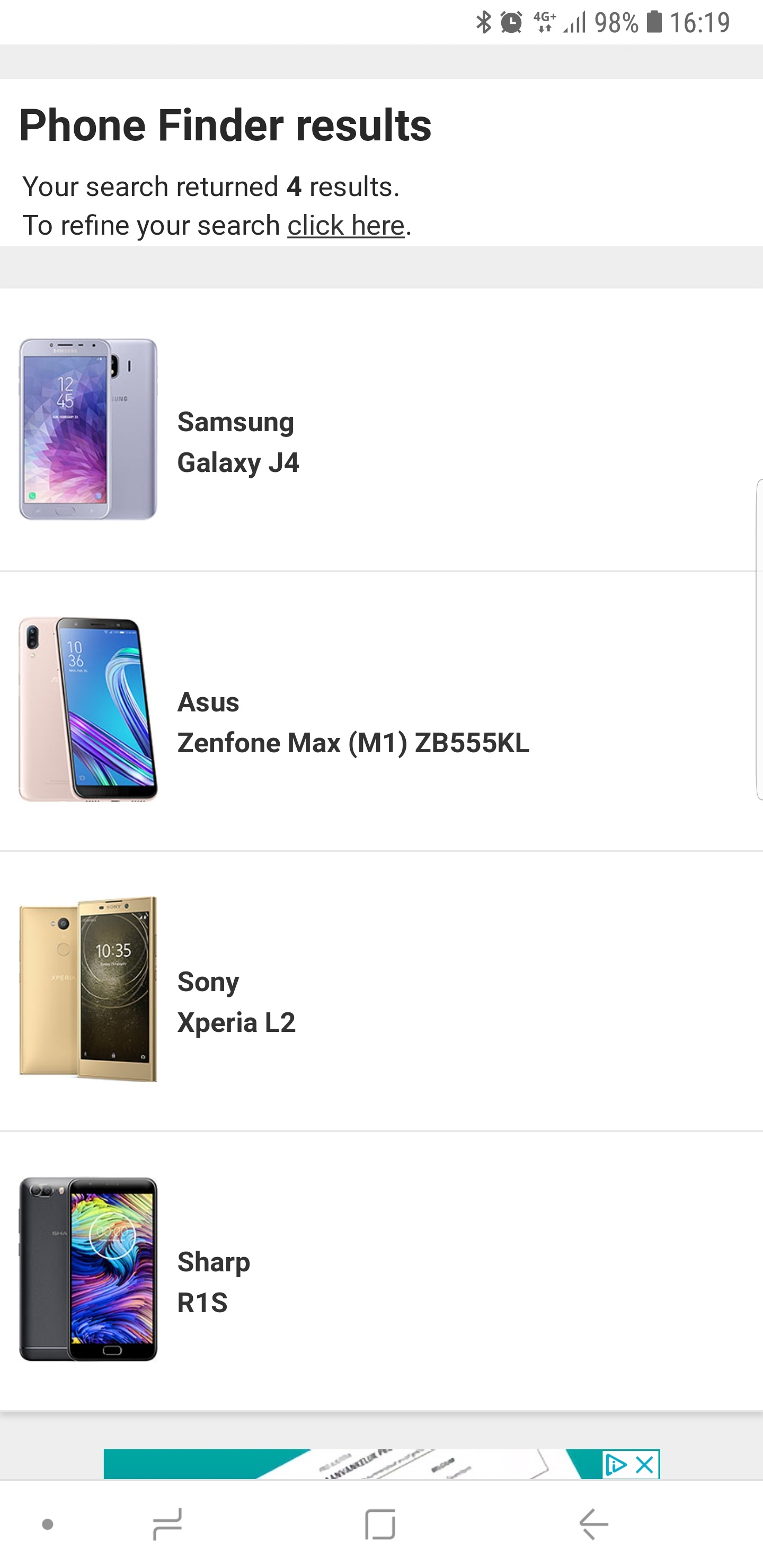The height and width of the screenshot is (1568, 763).
Task: Go back with the navigation bar arrow
Action: pyautogui.click(x=594, y=1524)
